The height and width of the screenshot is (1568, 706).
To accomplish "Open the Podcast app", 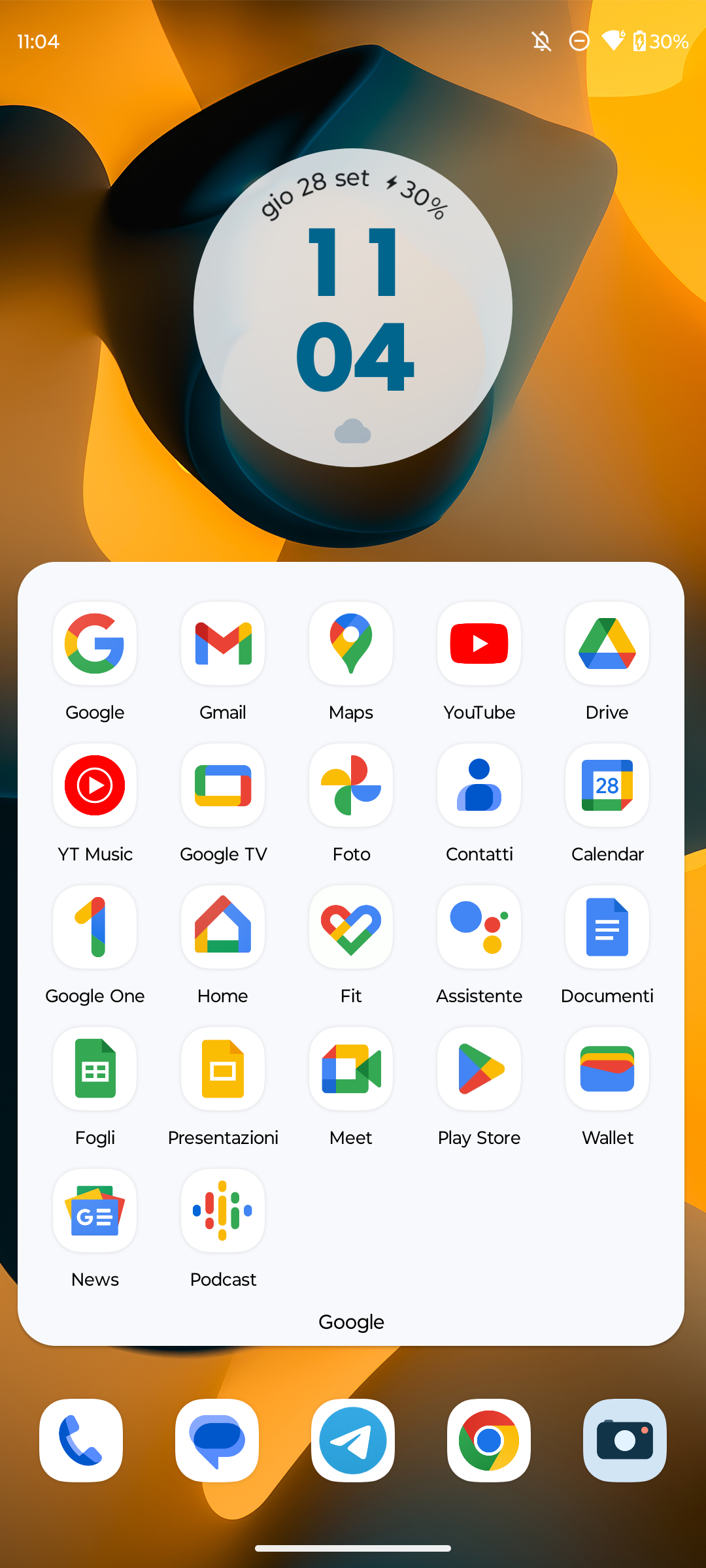I will coord(223,1211).
